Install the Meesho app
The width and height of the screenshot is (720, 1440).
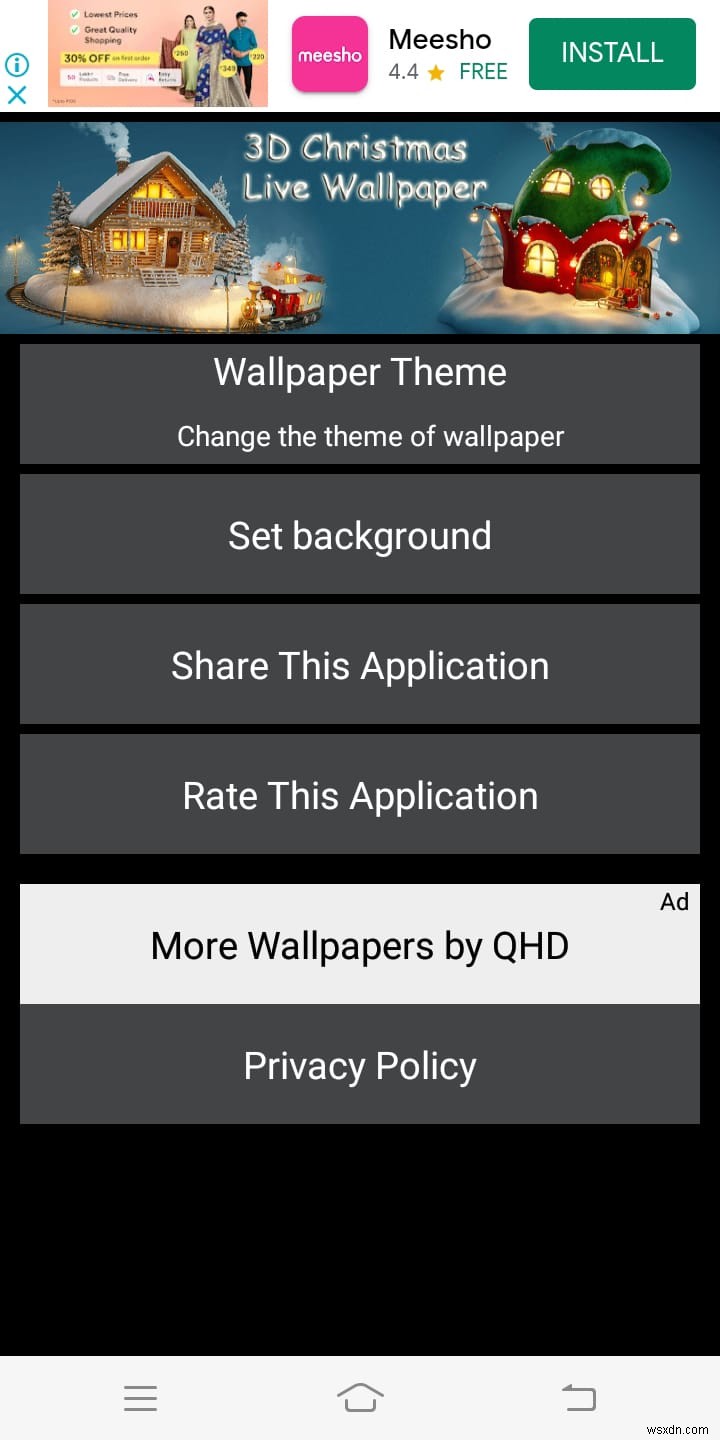(x=611, y=54)
